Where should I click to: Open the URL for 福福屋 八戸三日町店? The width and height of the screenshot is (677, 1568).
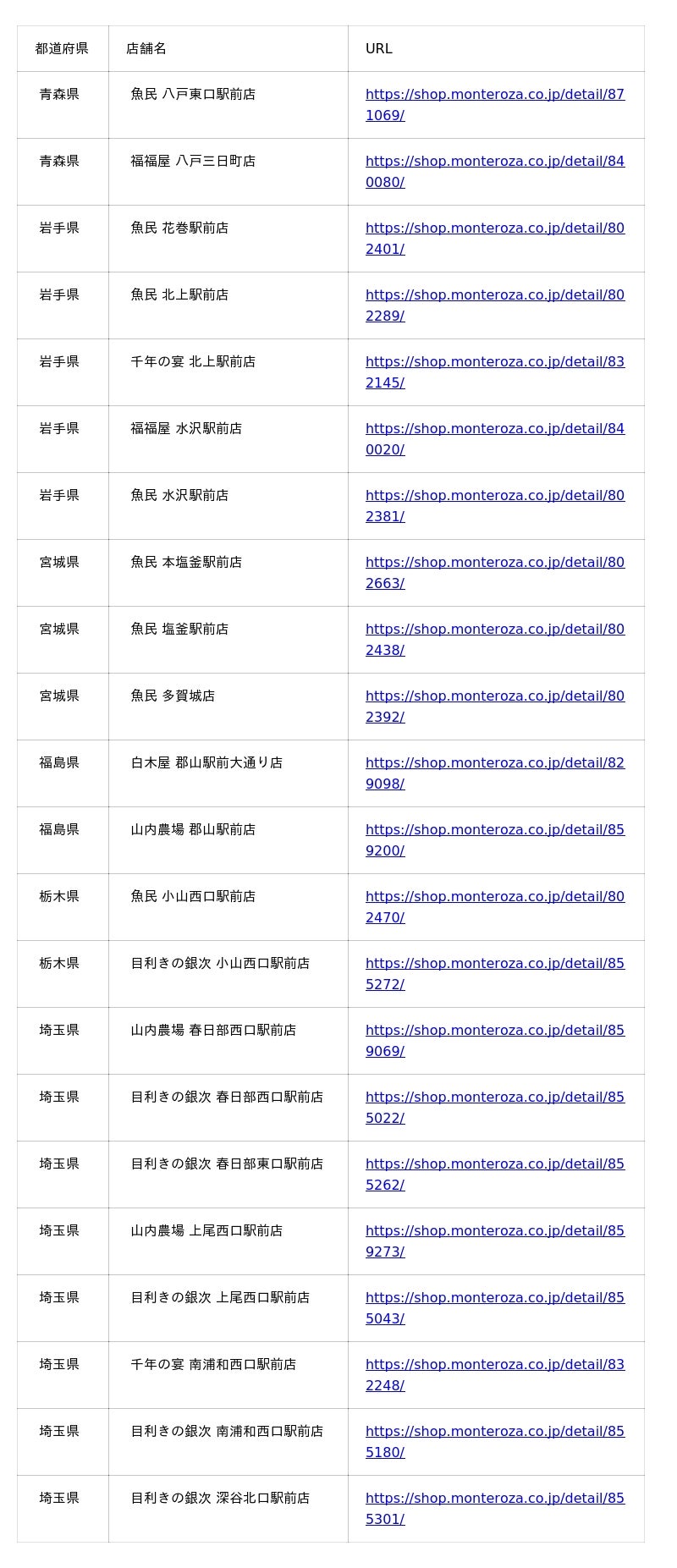click(x=495, y=172)
